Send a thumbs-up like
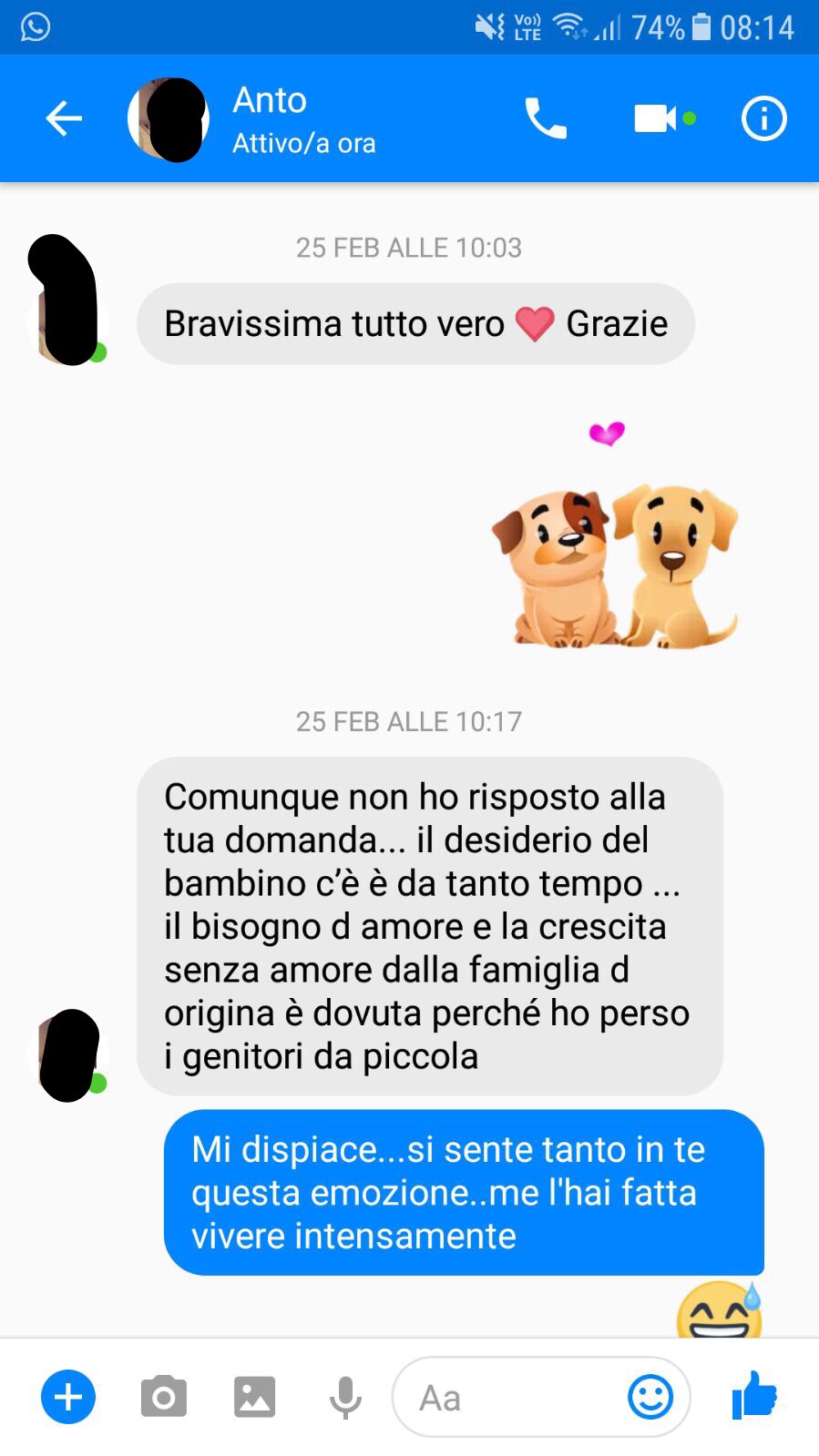 click(x=754, y=1395)
